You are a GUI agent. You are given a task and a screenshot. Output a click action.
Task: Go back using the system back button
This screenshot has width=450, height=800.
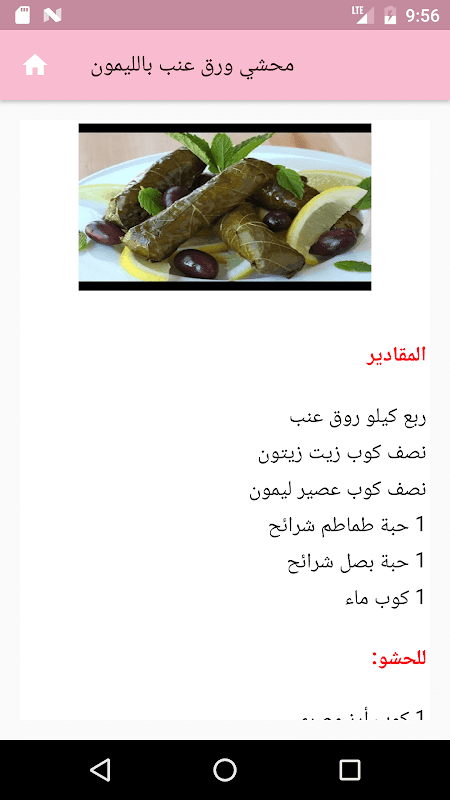[x=100, y=769]
